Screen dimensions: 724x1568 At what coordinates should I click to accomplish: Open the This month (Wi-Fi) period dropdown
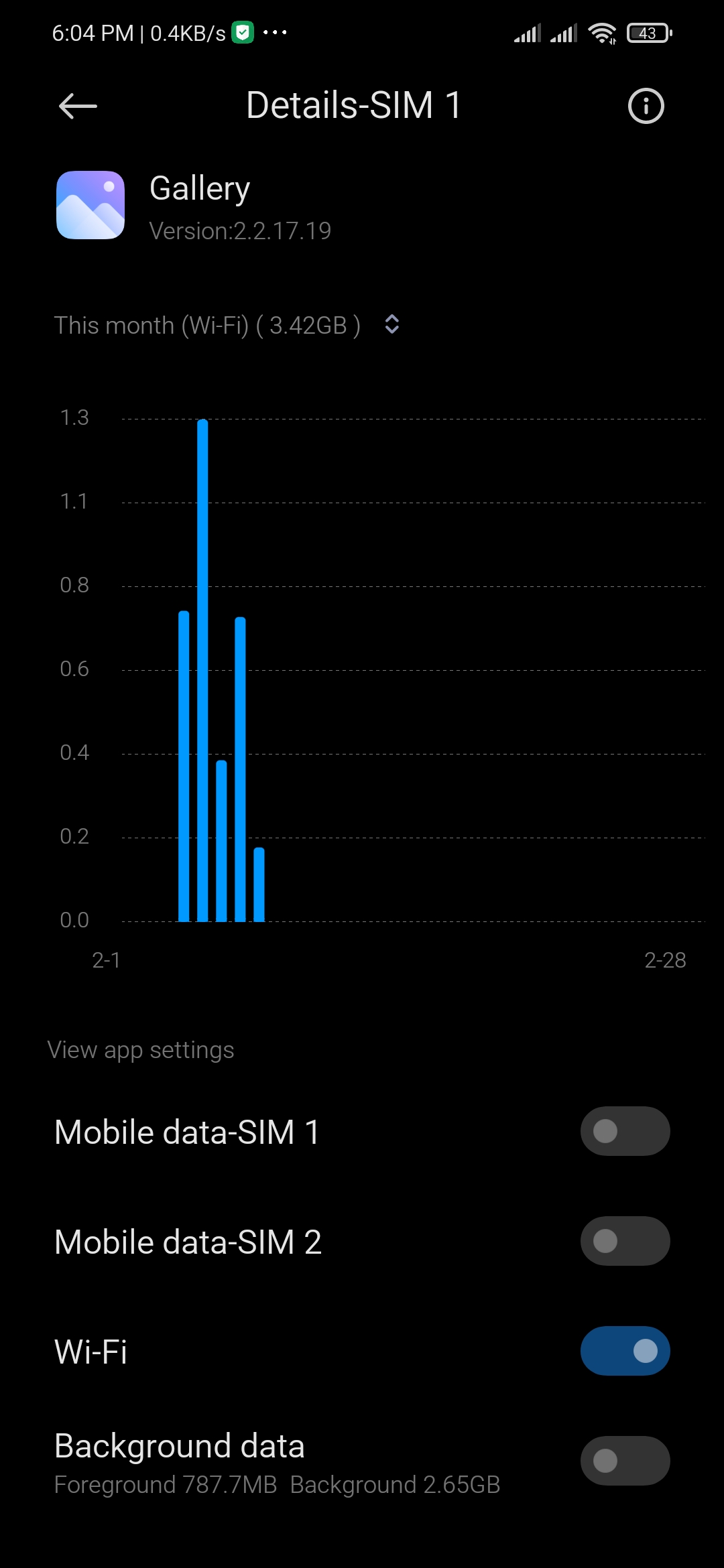point(227,325)
